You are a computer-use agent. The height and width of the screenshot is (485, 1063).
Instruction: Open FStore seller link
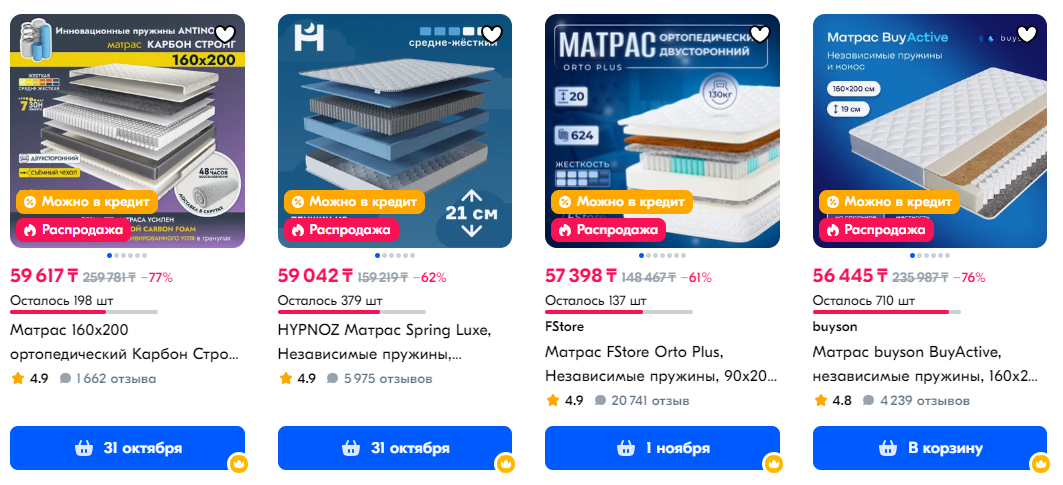tap(565, 326)
